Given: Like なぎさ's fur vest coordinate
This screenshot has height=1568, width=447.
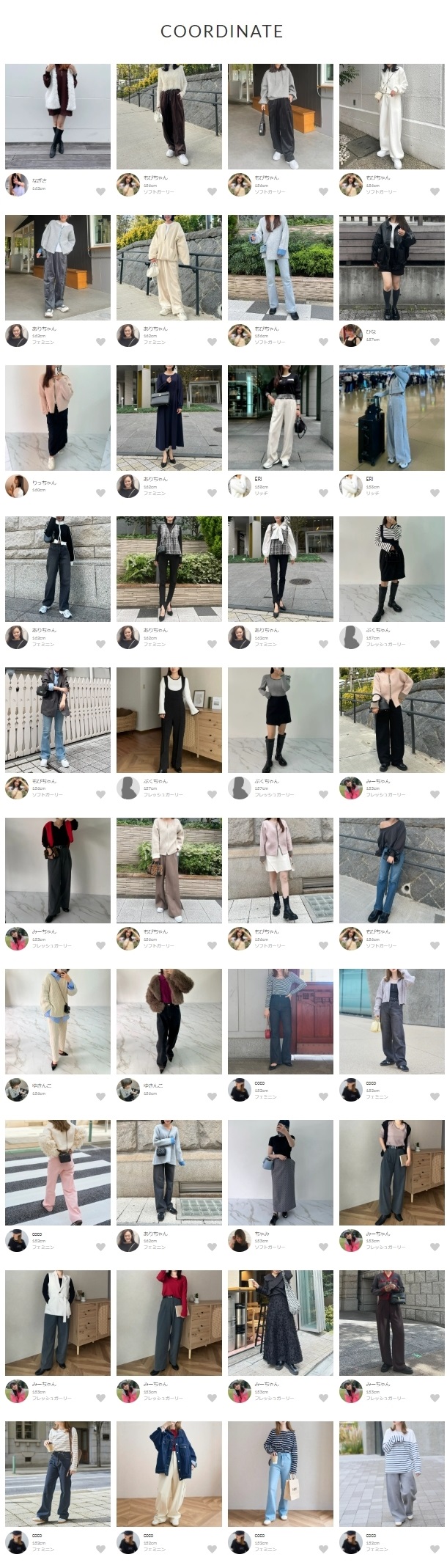Looking at the screenshot, I should click(100, 192).
